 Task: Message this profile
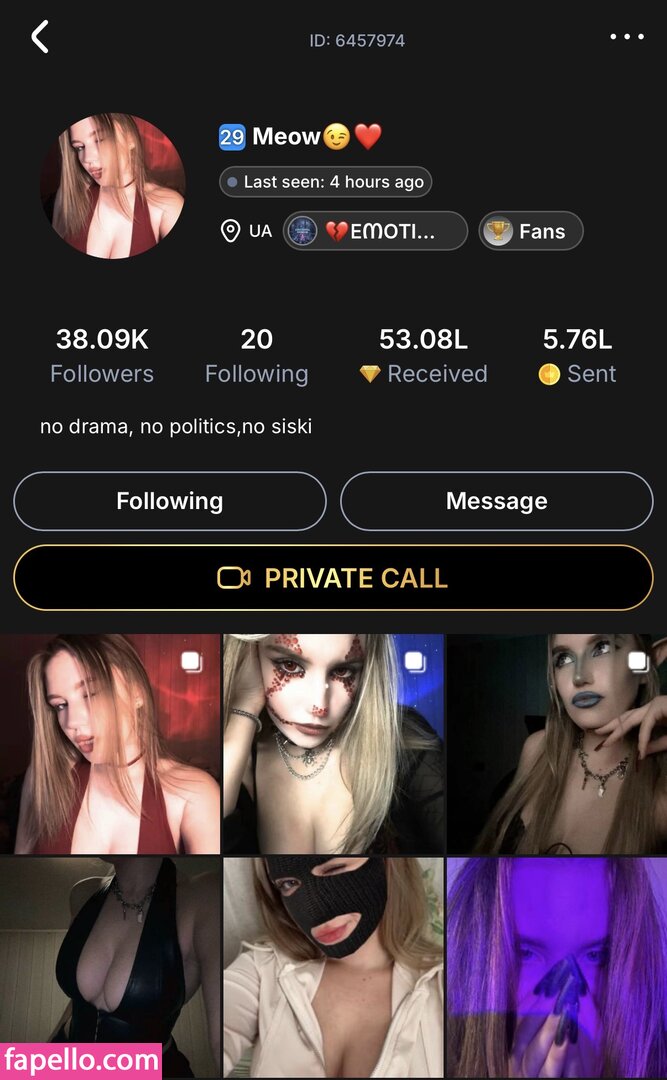[x=496, y=501]
